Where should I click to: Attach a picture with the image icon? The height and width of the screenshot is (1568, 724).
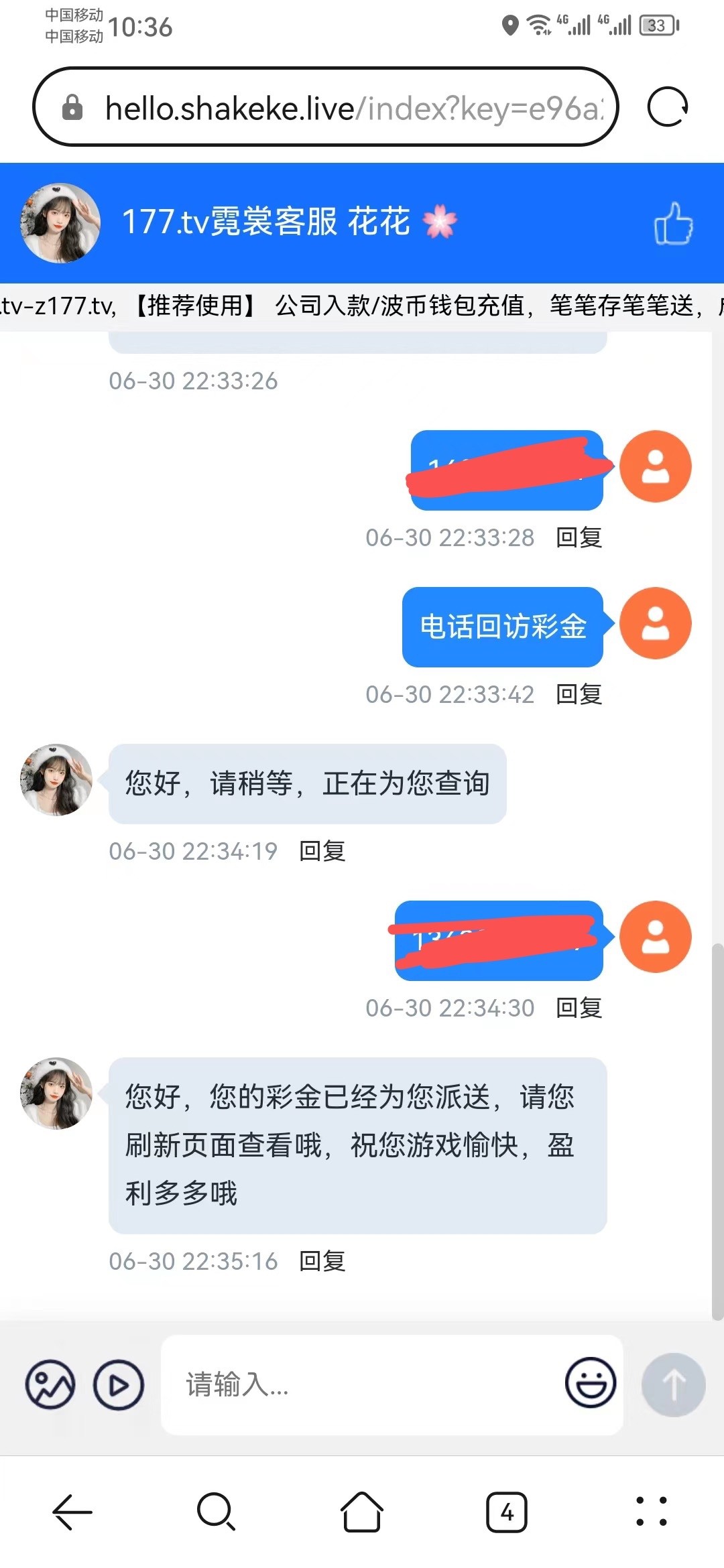click(x=50, y=1384)
